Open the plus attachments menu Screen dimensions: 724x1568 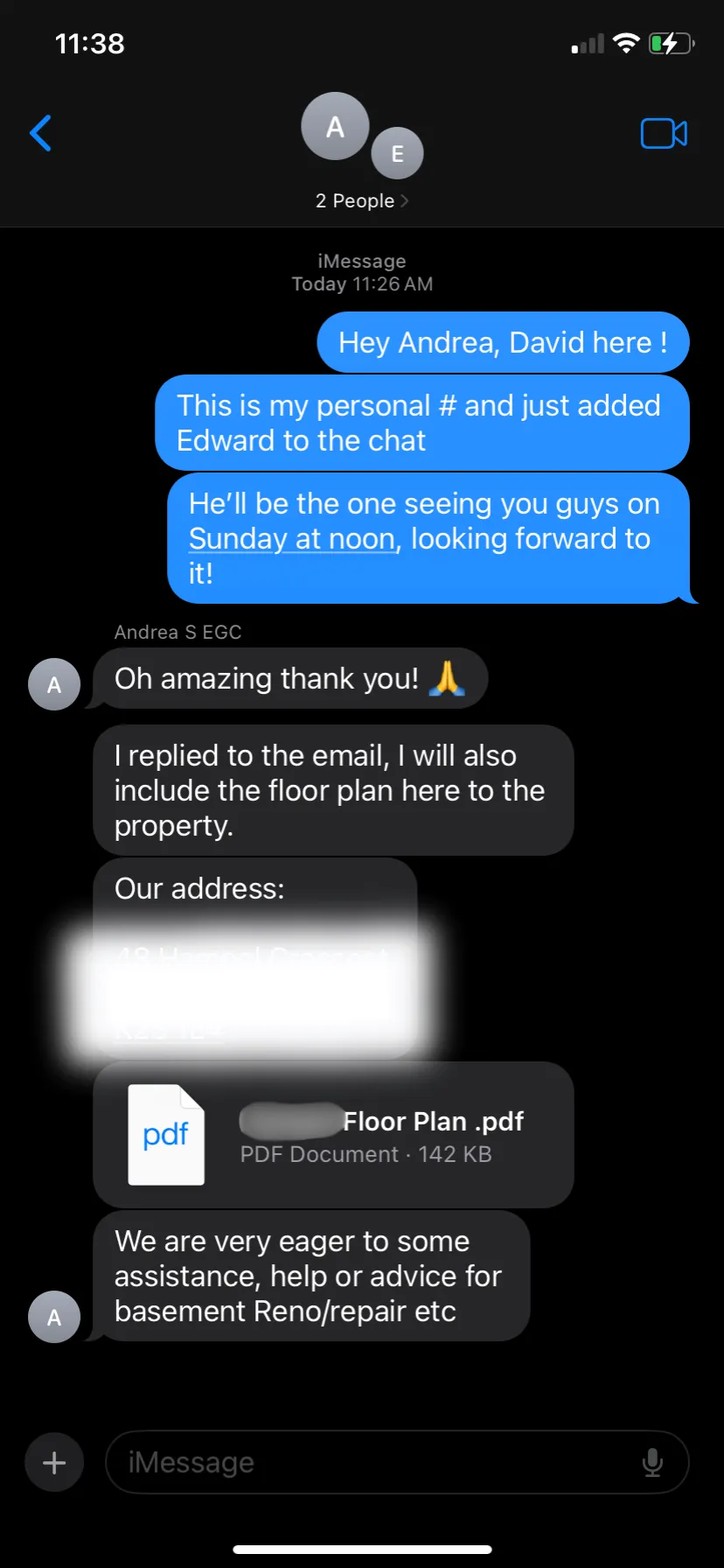click(x=54, y=1462)
